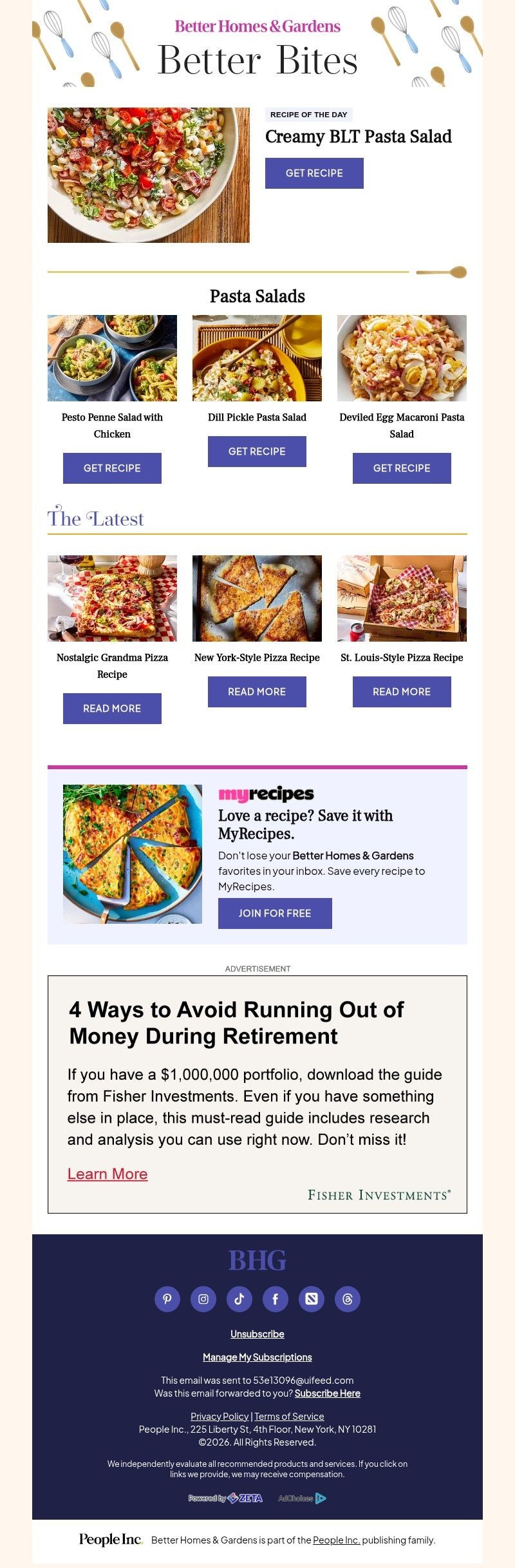Tap the Subscribe Here link
Viewport: 515px width, 1568px height.
(x=327, y=1393)
